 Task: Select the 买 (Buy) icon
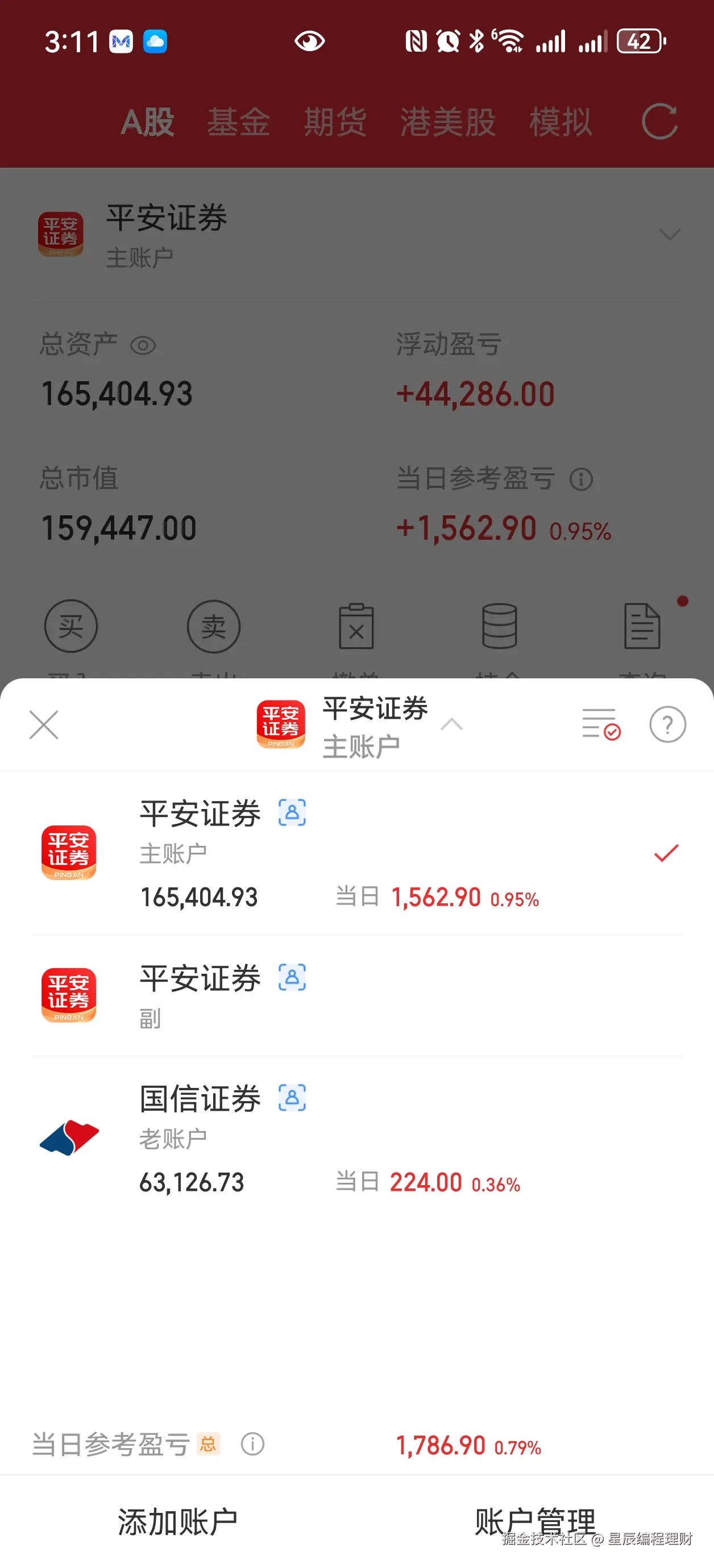click(70, 626)
